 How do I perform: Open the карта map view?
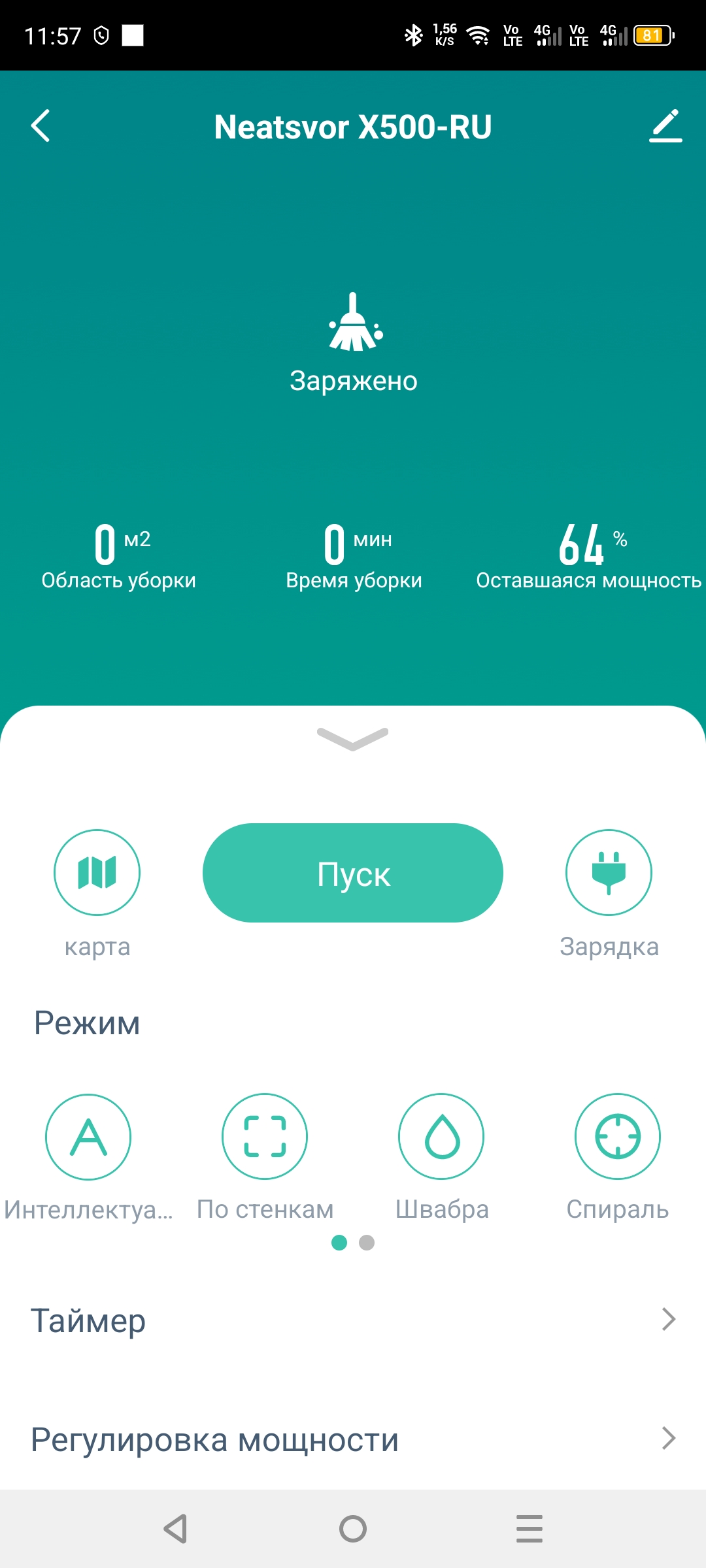[x=97, y=873]
